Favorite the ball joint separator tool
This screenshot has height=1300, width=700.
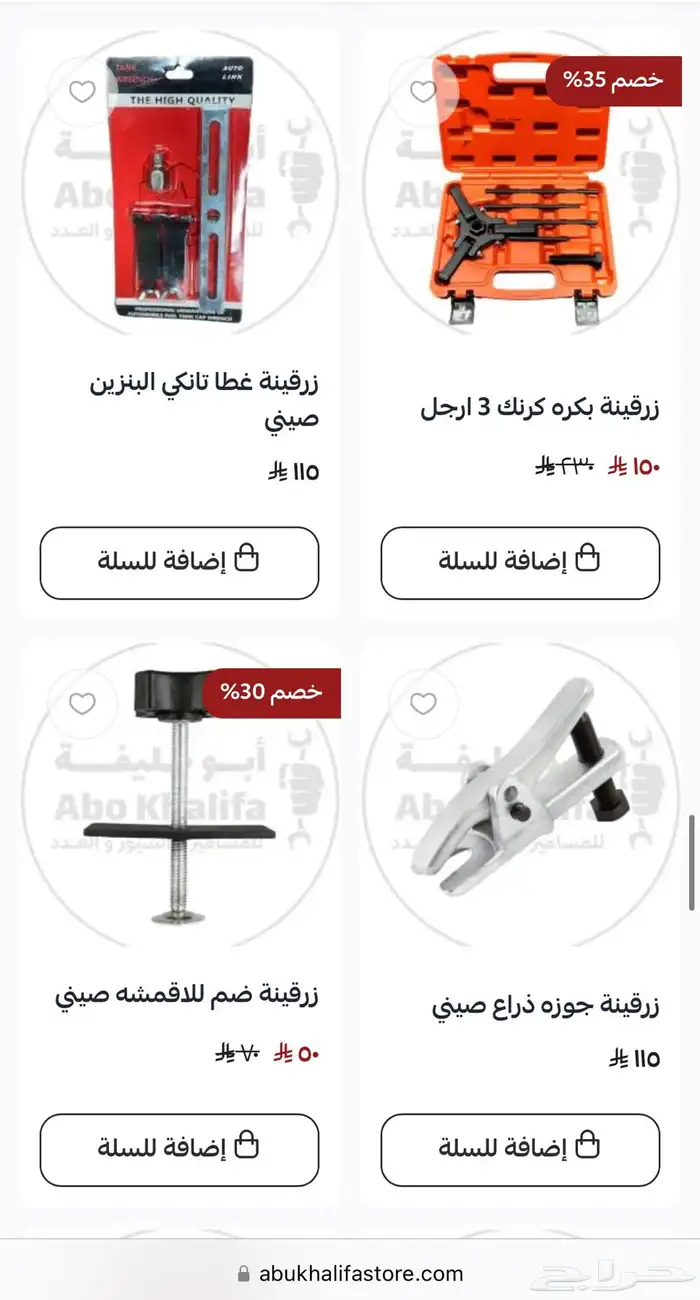[423, 704]
